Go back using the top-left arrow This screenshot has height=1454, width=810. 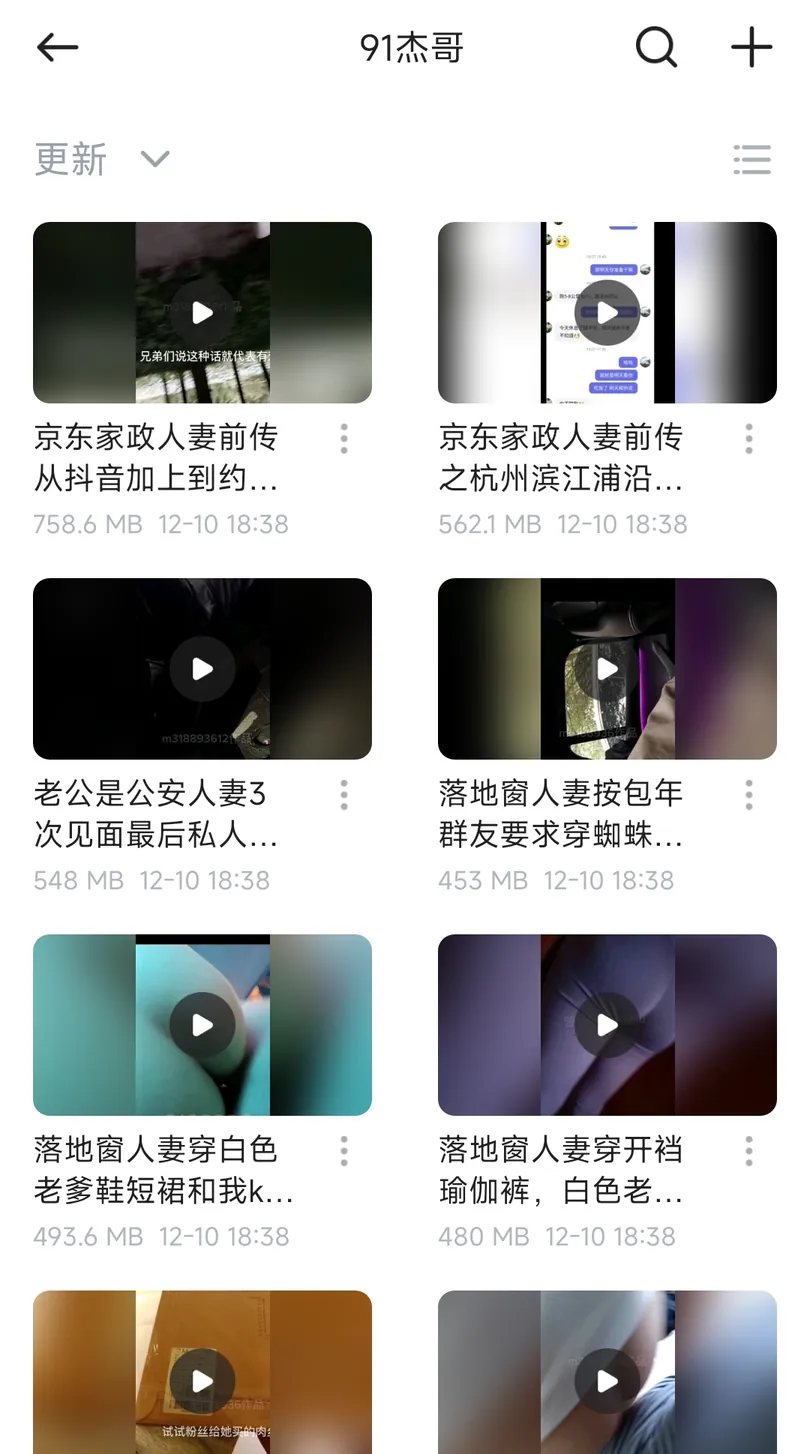[x=57, y=47]
